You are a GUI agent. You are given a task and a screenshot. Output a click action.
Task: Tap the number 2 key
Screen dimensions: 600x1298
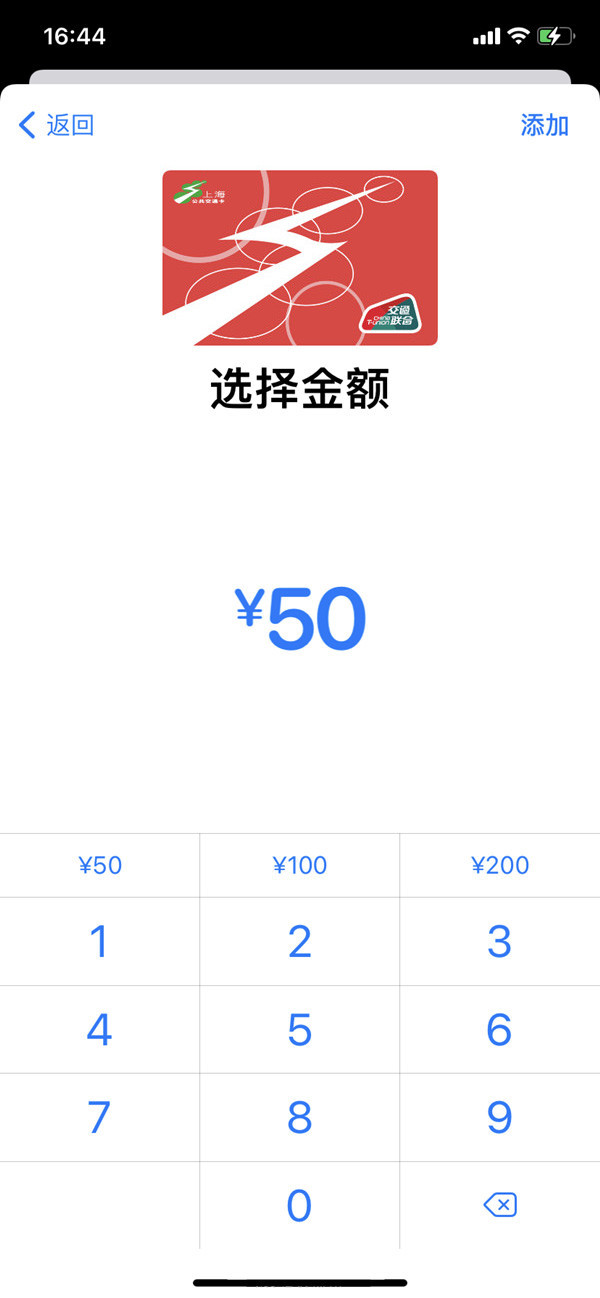(300, 942)
